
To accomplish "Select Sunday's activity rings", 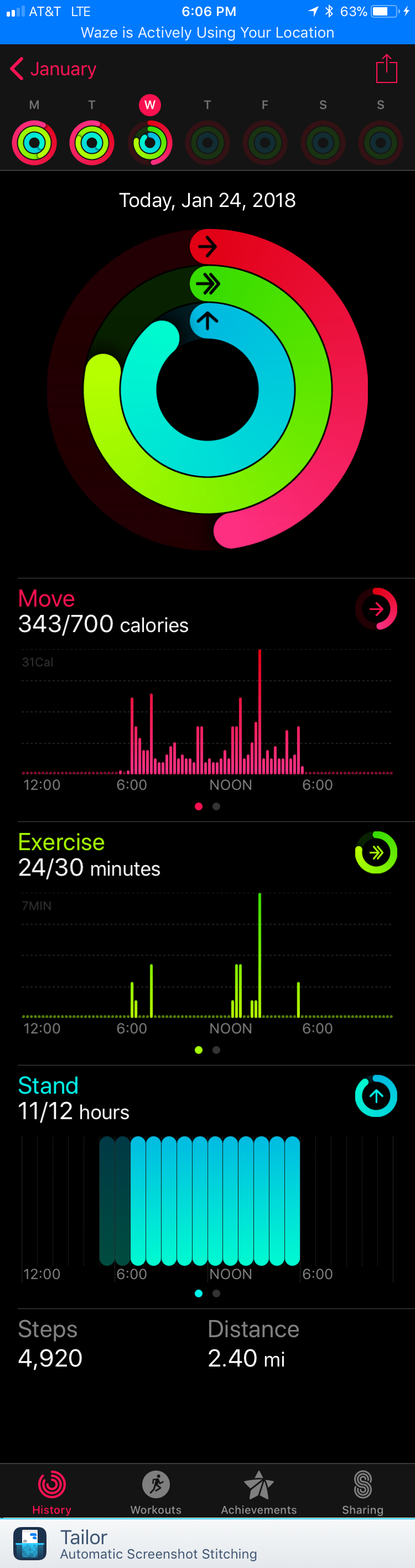I will pos(381,143).
